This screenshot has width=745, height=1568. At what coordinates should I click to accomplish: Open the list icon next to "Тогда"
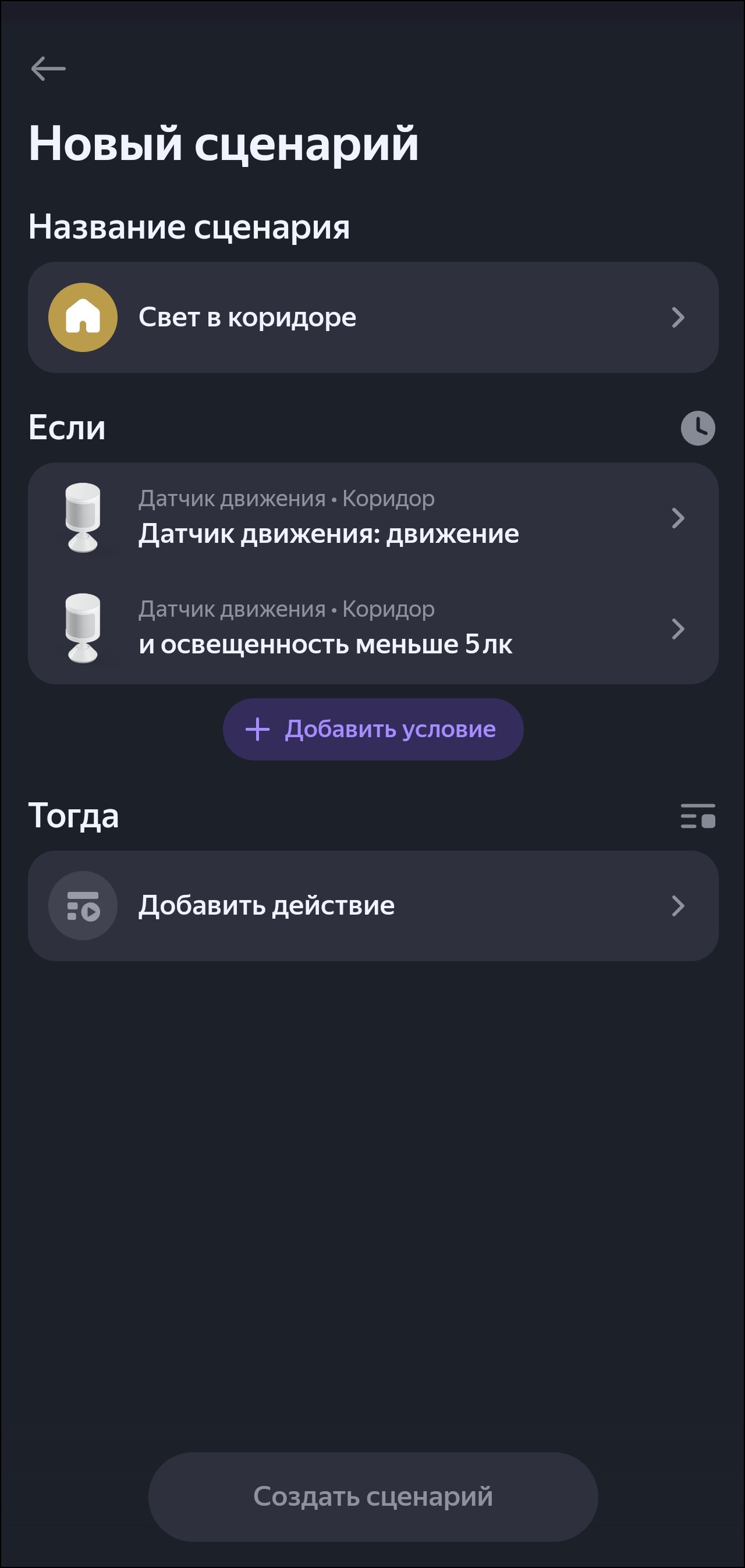point(697,816)
